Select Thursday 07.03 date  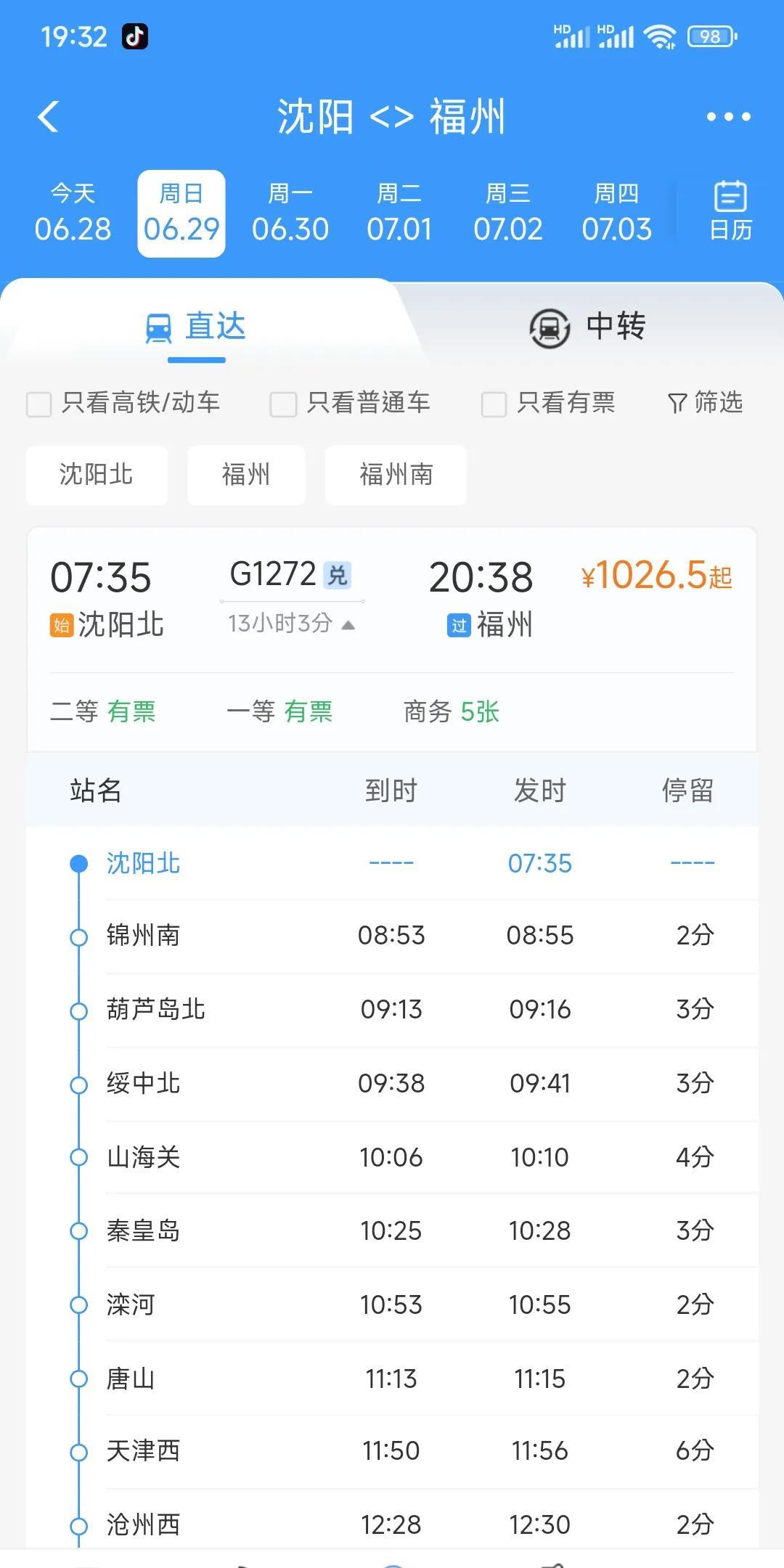[617, 213]
